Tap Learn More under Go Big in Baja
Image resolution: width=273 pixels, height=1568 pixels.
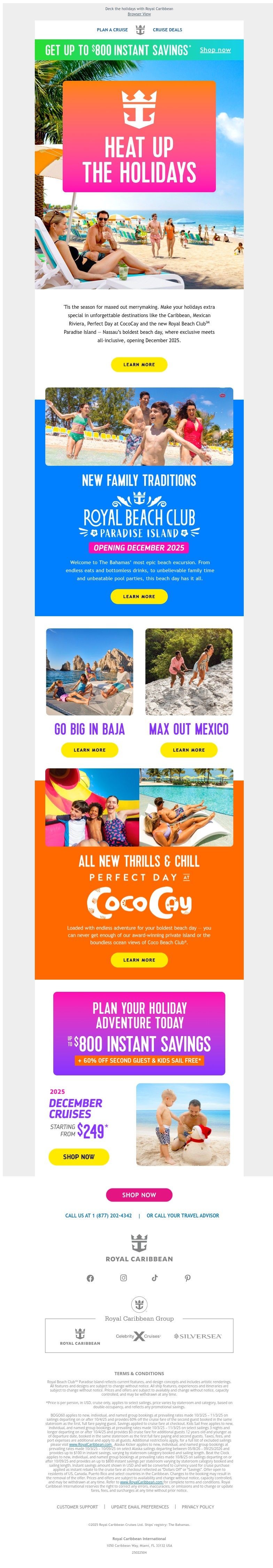(89, 750)
